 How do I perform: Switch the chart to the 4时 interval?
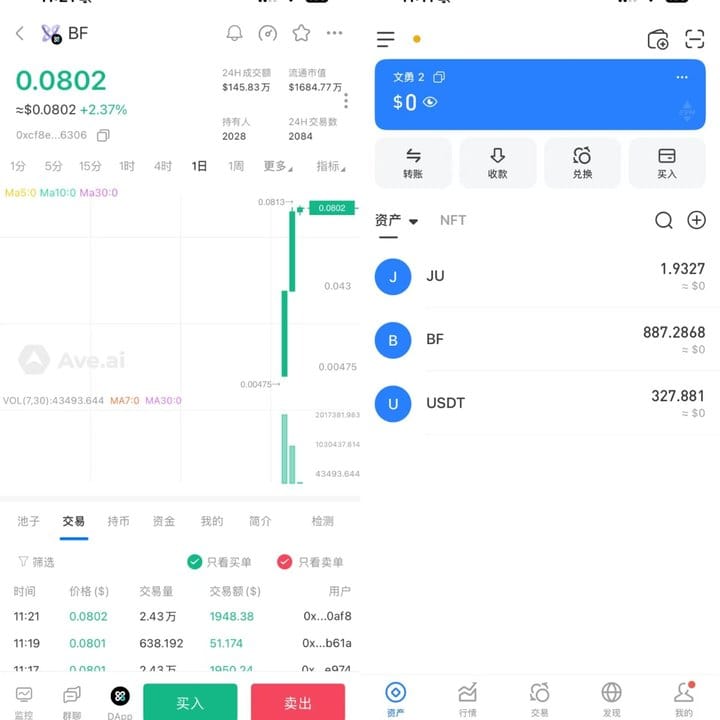click(163, 166)
